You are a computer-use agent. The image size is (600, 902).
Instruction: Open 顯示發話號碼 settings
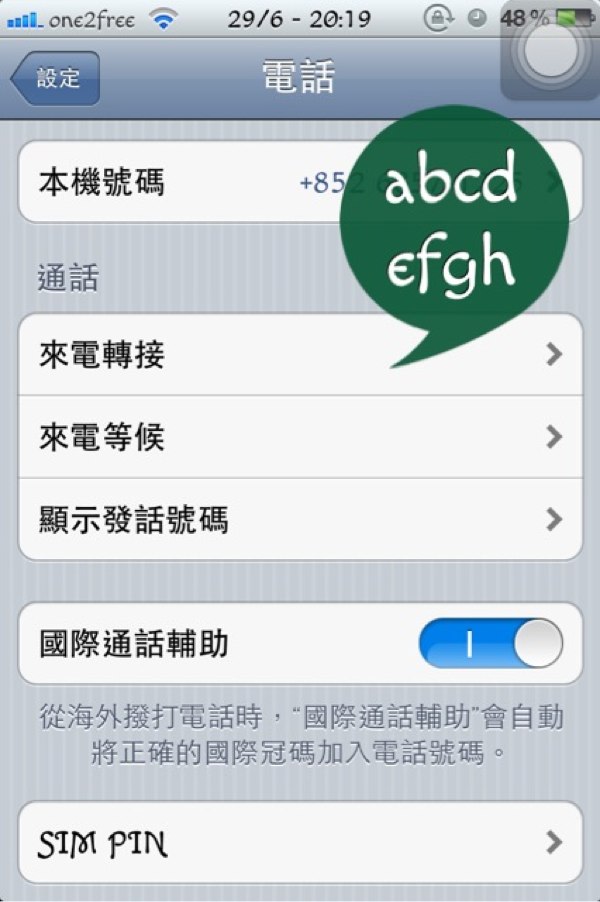tap(300, 519)
